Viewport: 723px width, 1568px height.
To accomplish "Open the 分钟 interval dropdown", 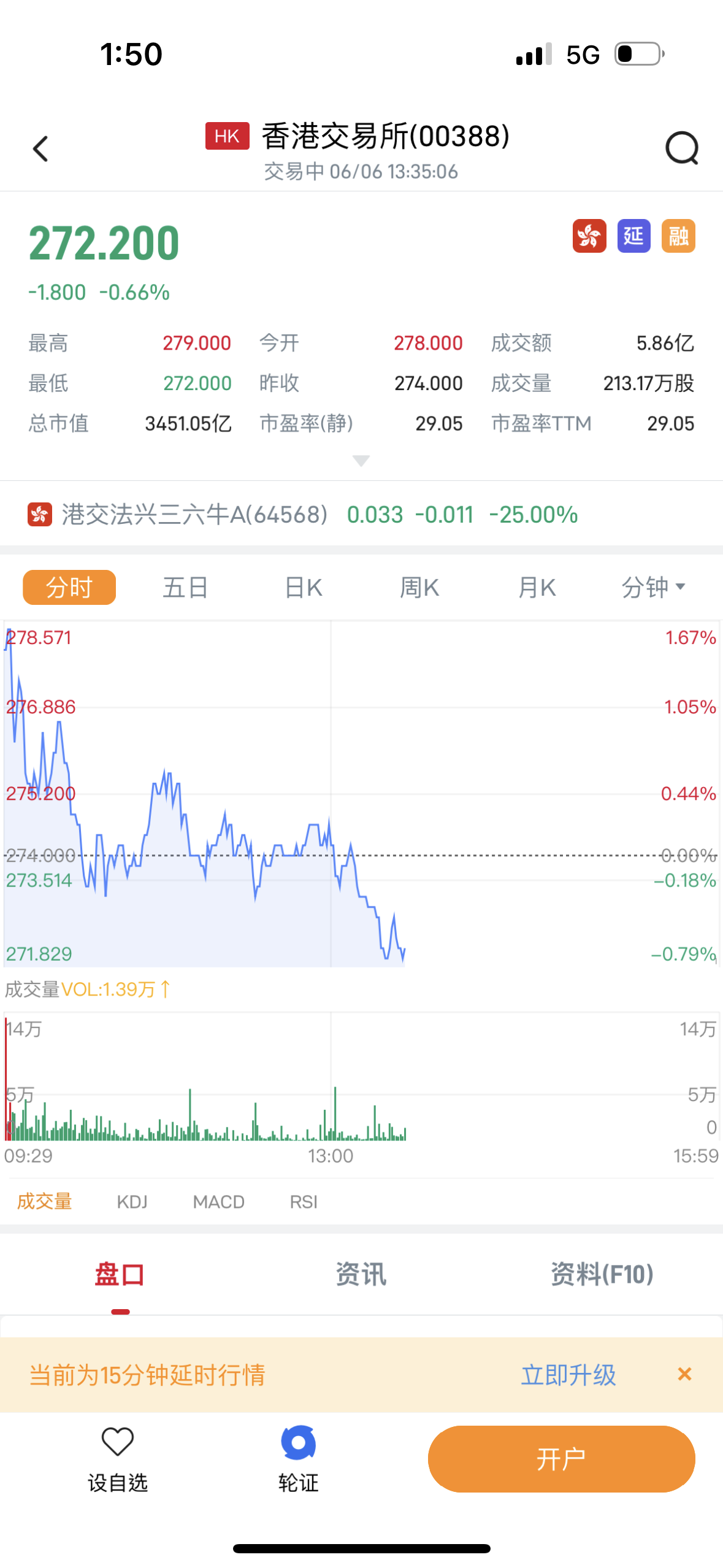I will pyautogui.click(x=653, y=588).
